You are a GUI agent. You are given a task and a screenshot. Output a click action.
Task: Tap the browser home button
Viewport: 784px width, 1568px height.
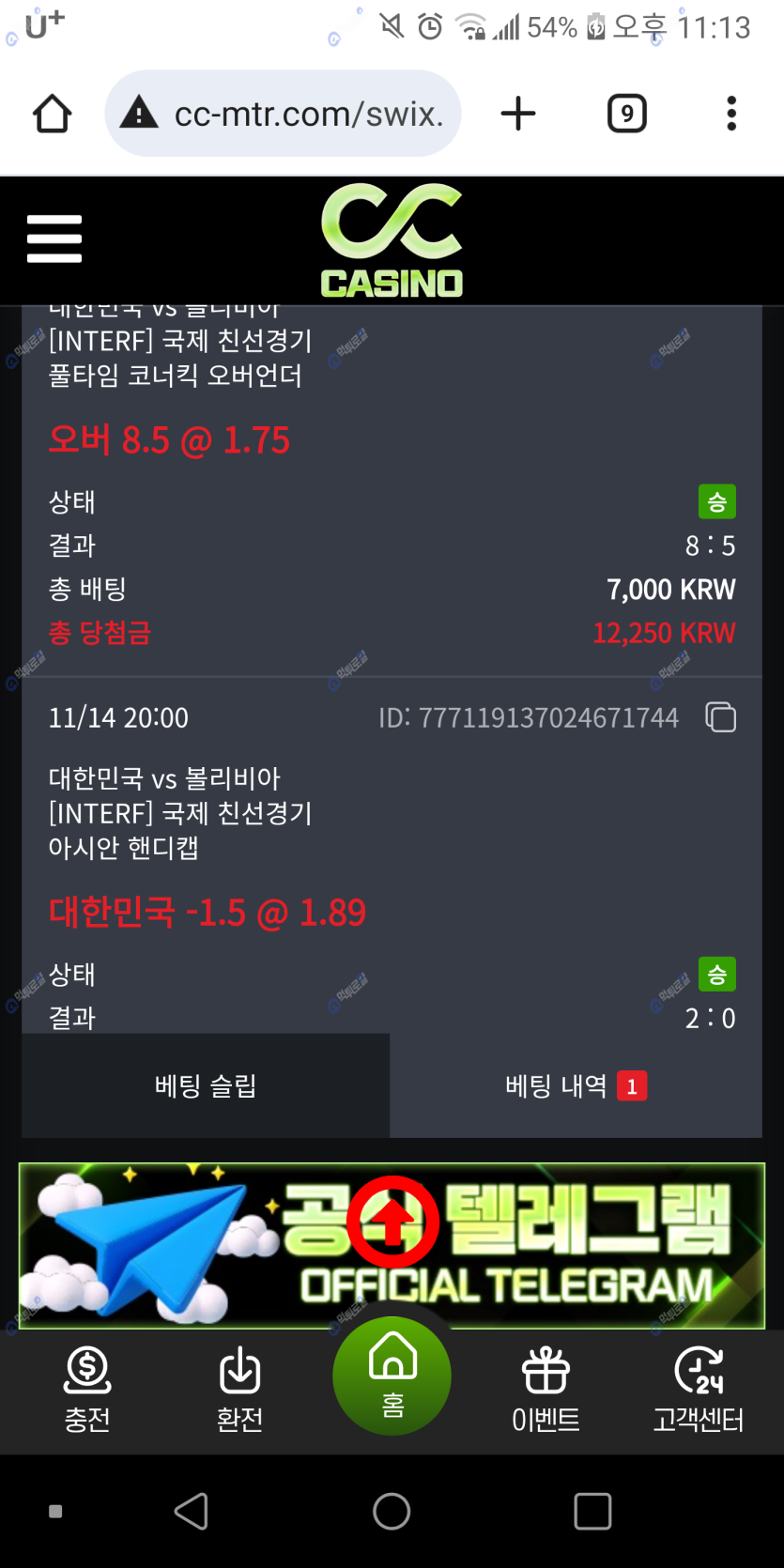tap(53, 115)
